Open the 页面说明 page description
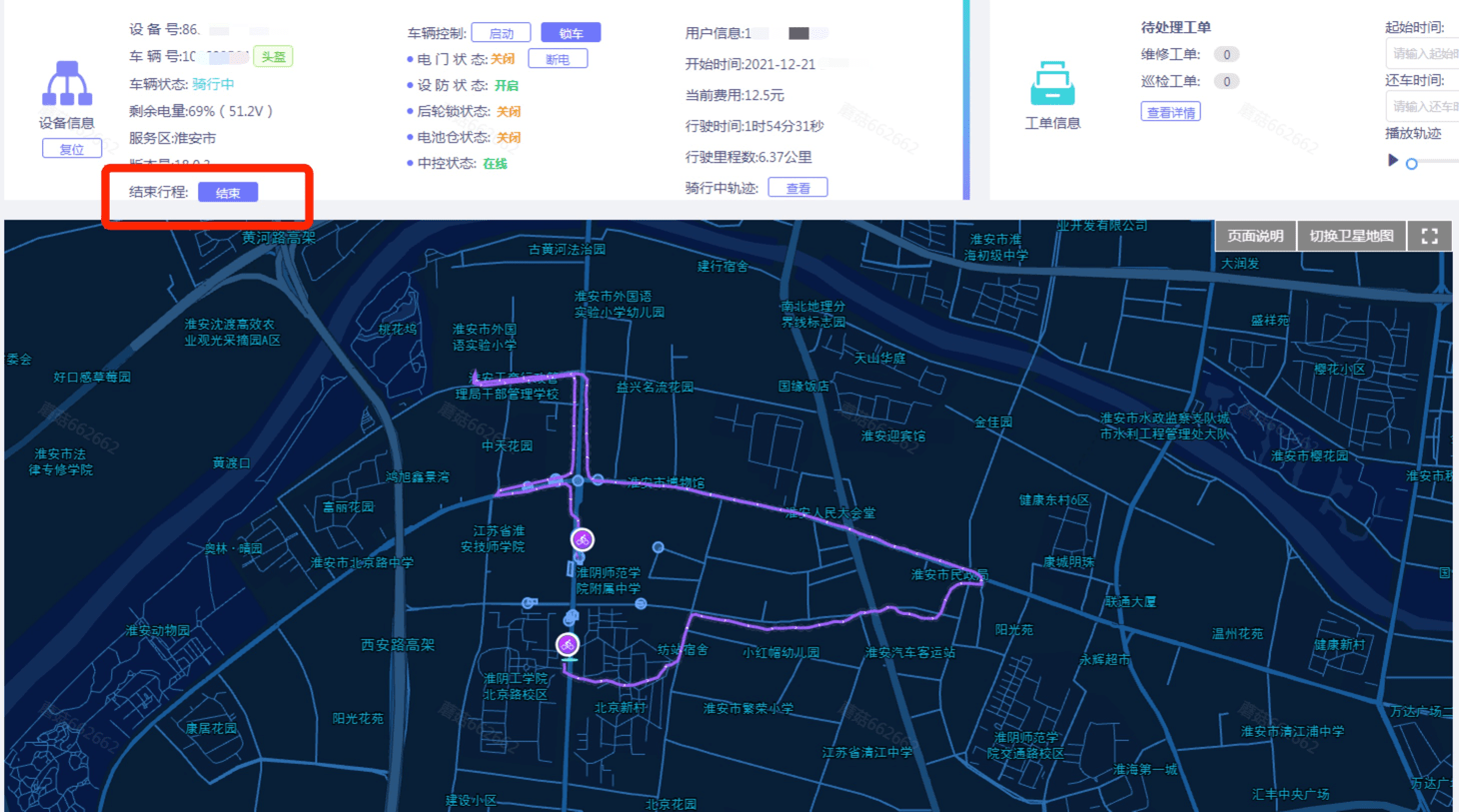 tap(1255, 236)
